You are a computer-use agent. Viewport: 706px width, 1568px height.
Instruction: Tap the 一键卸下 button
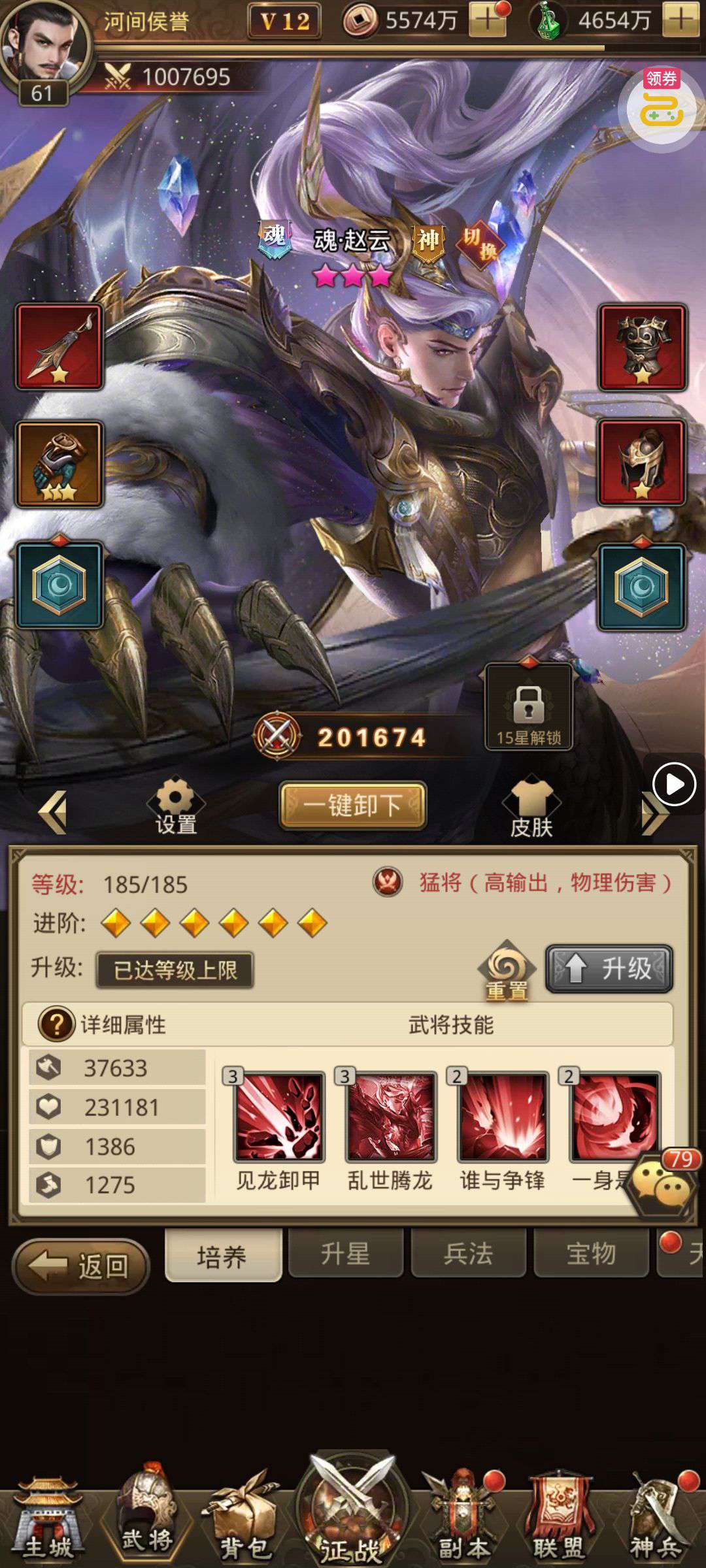(x=353, y=805)
